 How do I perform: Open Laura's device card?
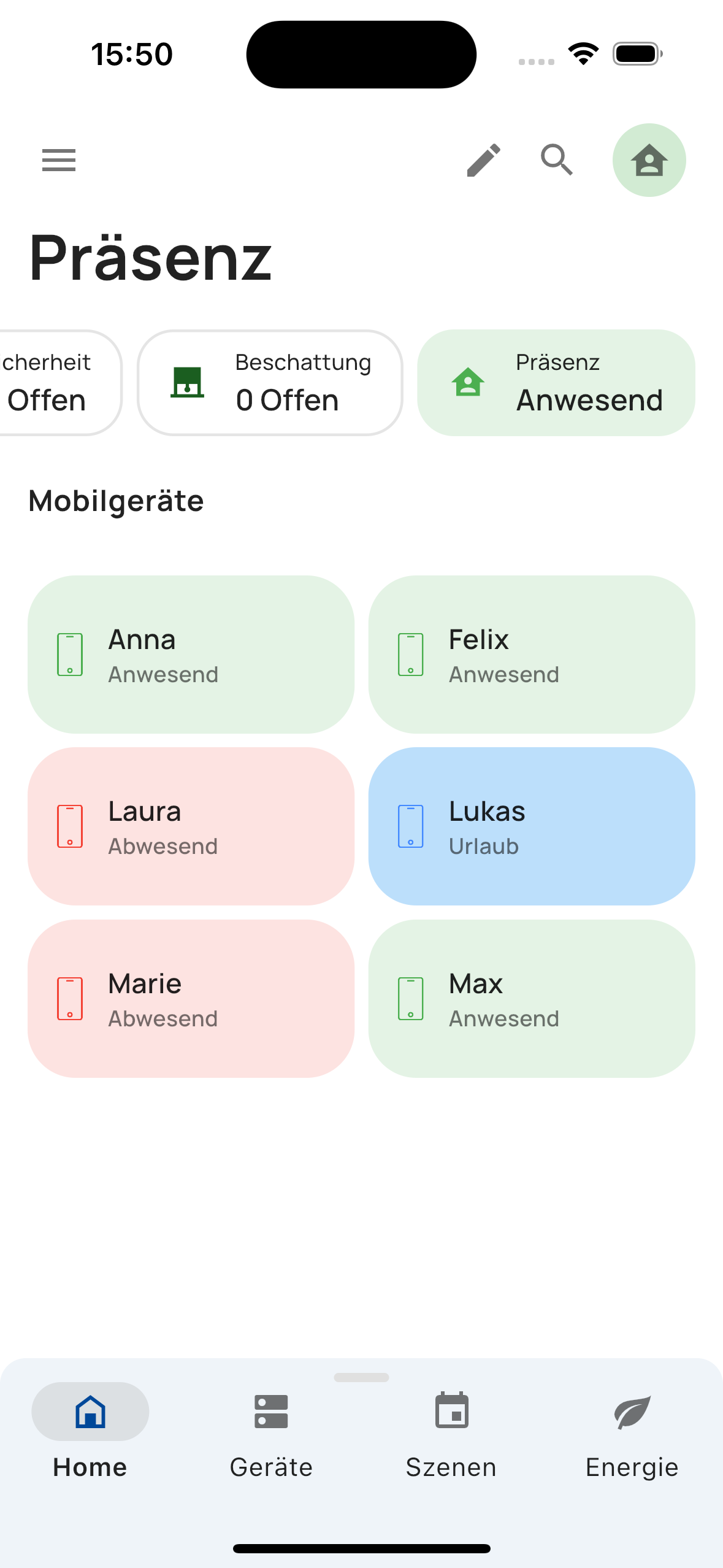click(x=191, y=826)
